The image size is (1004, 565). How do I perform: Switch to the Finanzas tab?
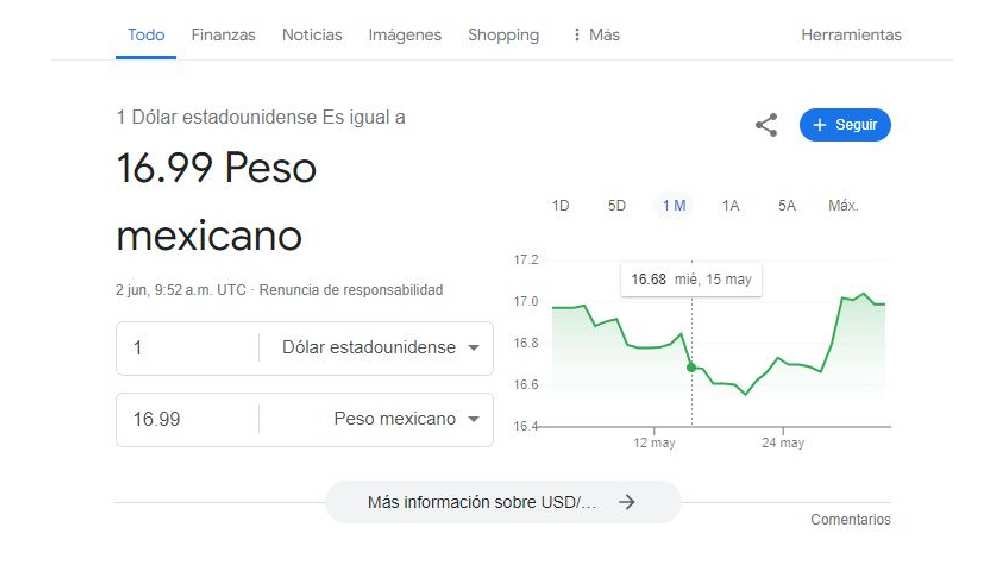223,35
